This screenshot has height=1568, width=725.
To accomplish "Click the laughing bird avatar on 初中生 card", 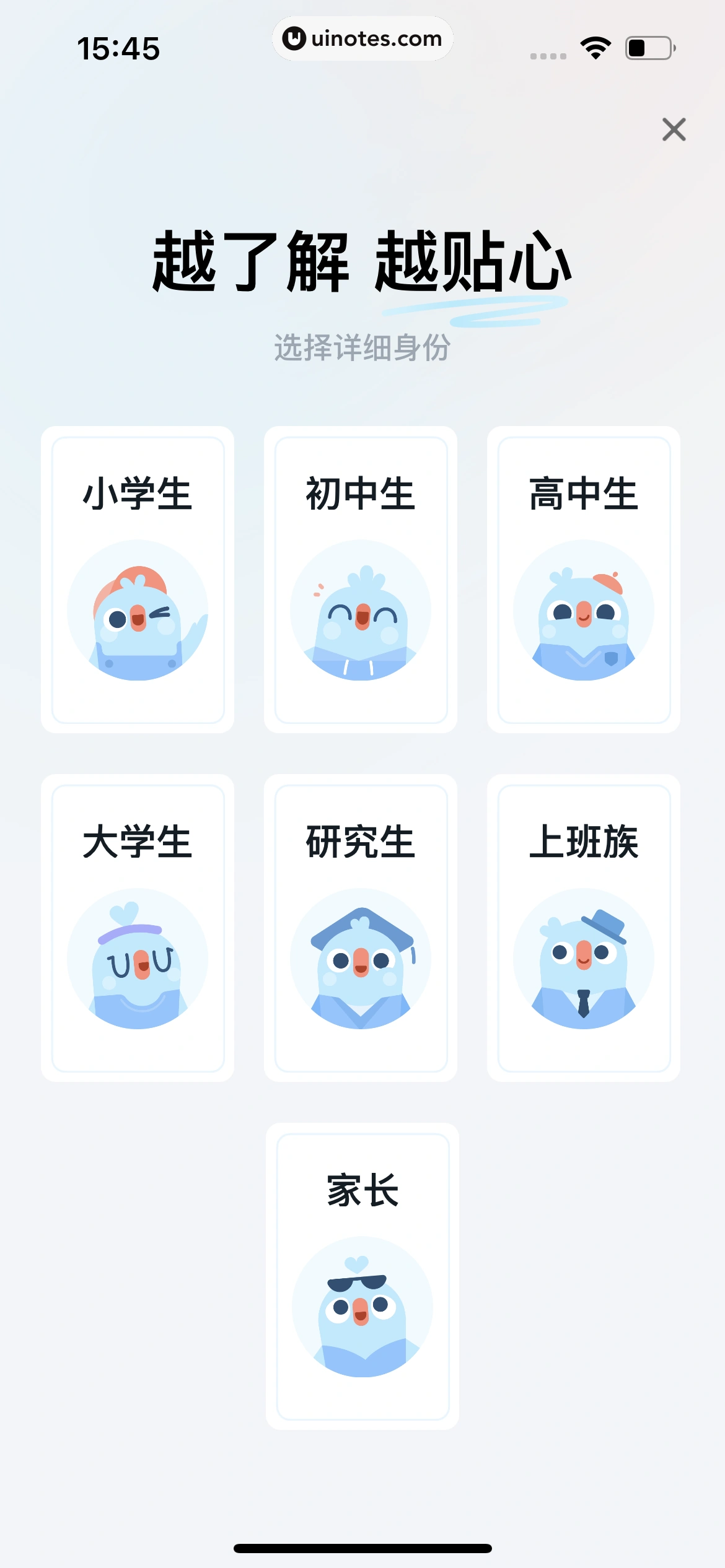I will tap(361, 610).
